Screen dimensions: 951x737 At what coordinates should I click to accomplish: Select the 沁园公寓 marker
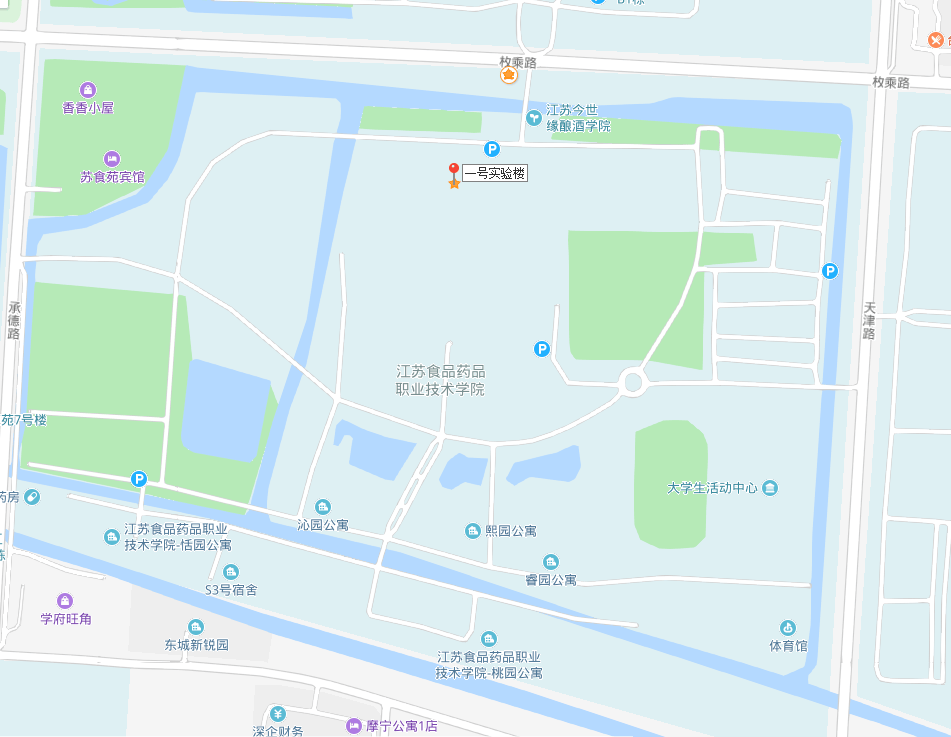322,507
